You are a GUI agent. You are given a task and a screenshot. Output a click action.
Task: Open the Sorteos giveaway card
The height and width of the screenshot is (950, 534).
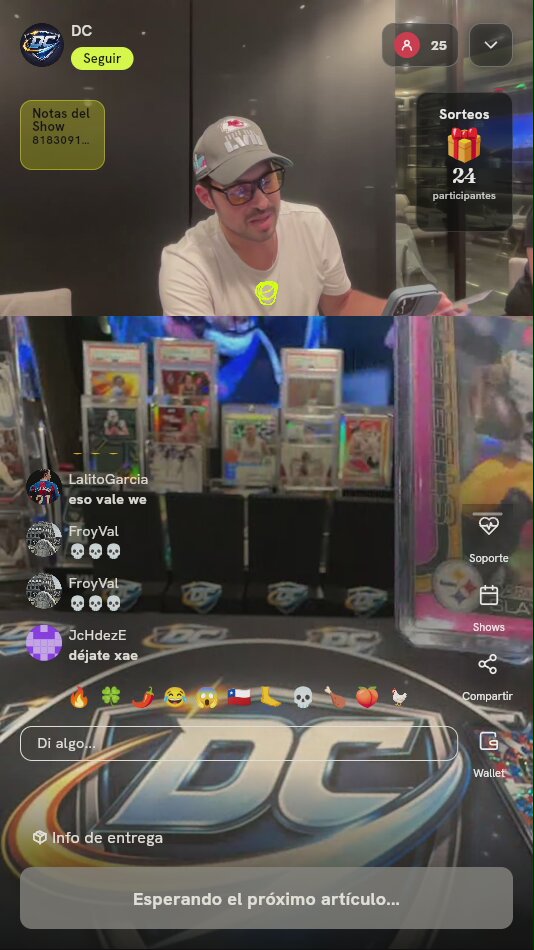pyautogui.click(x=464, y=161)
